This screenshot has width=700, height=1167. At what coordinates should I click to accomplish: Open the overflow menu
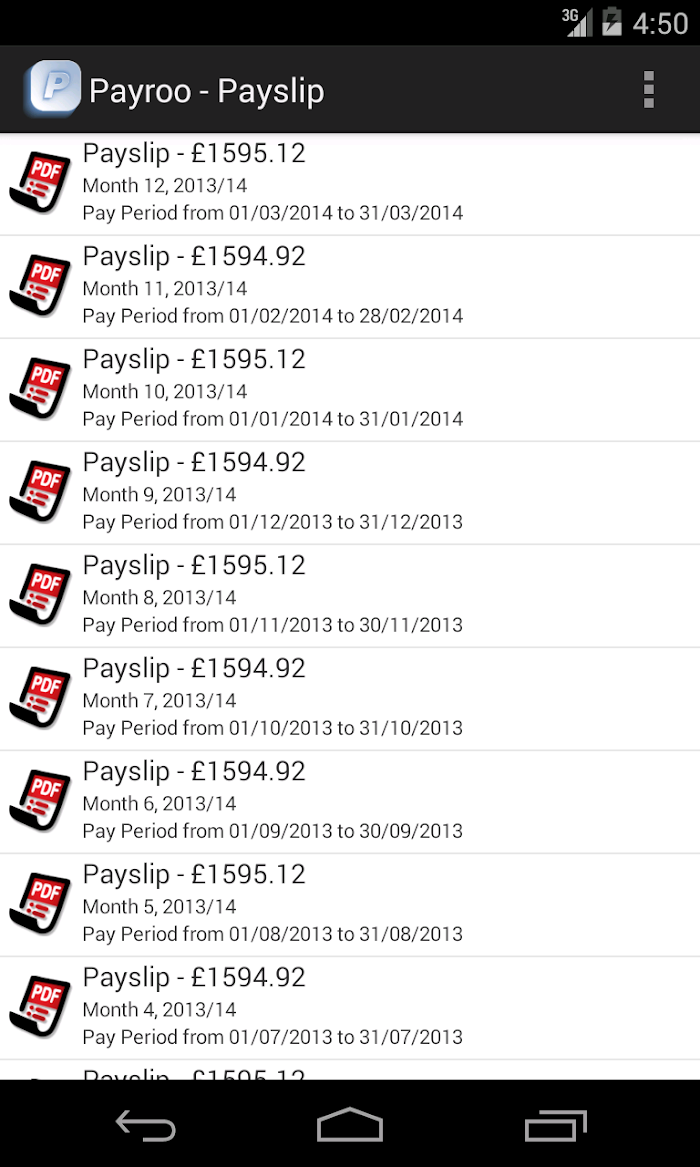pos(648,90)
